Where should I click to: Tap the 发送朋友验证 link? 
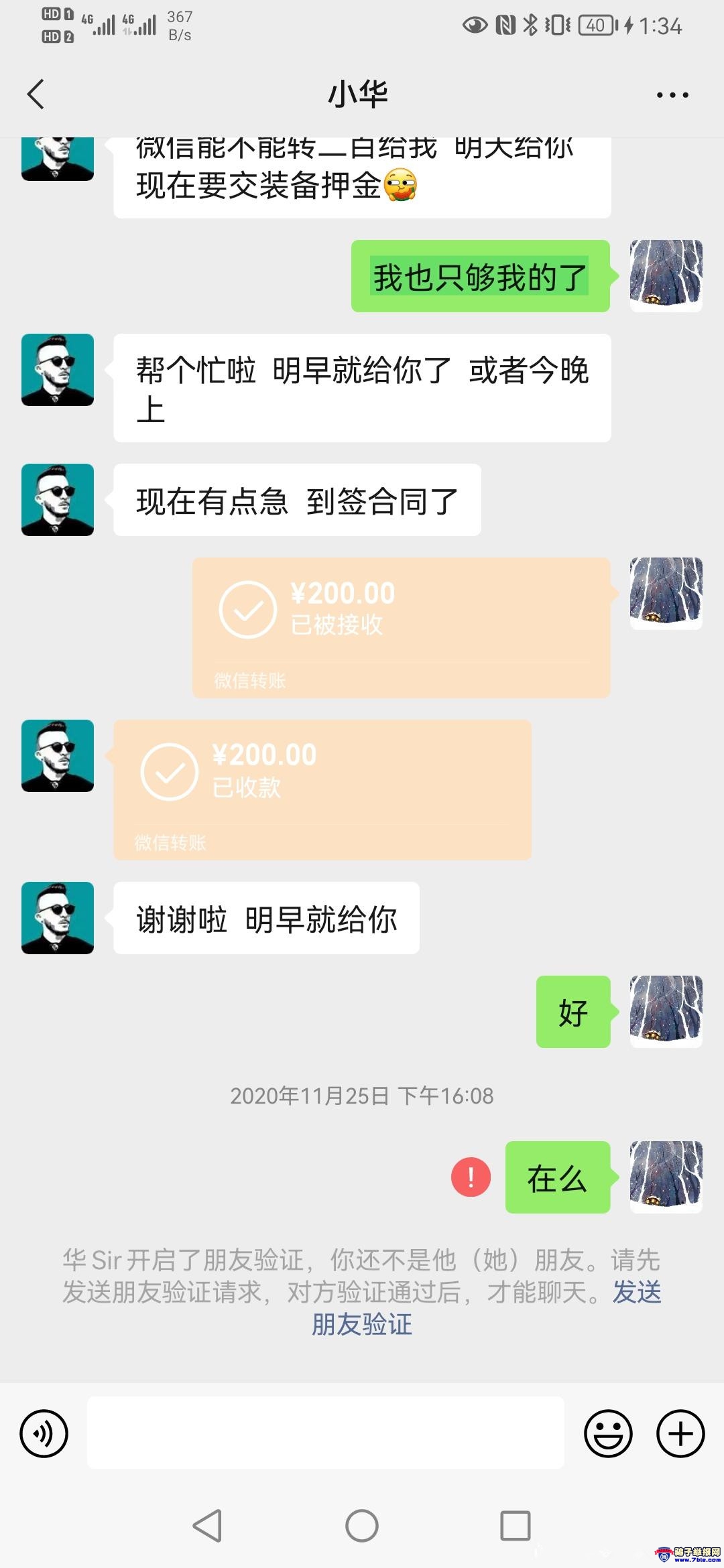tap(362, 1324)
